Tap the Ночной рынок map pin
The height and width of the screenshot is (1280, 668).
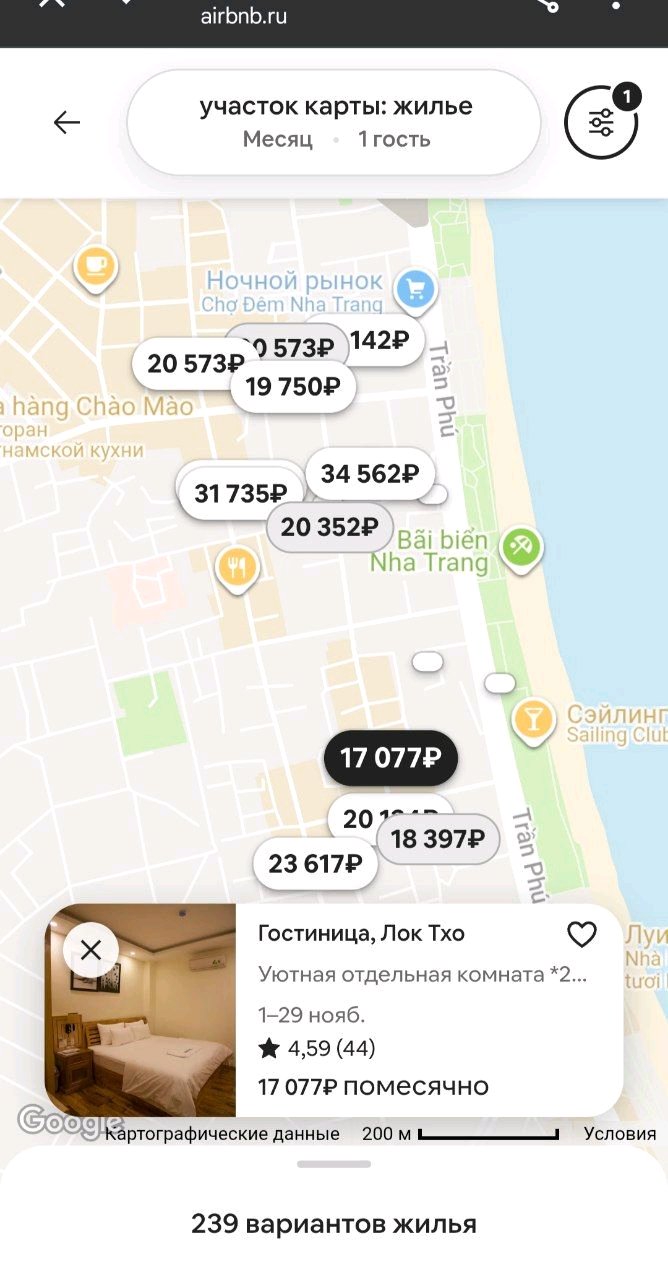pyautogui.click(x=413, y=290)
